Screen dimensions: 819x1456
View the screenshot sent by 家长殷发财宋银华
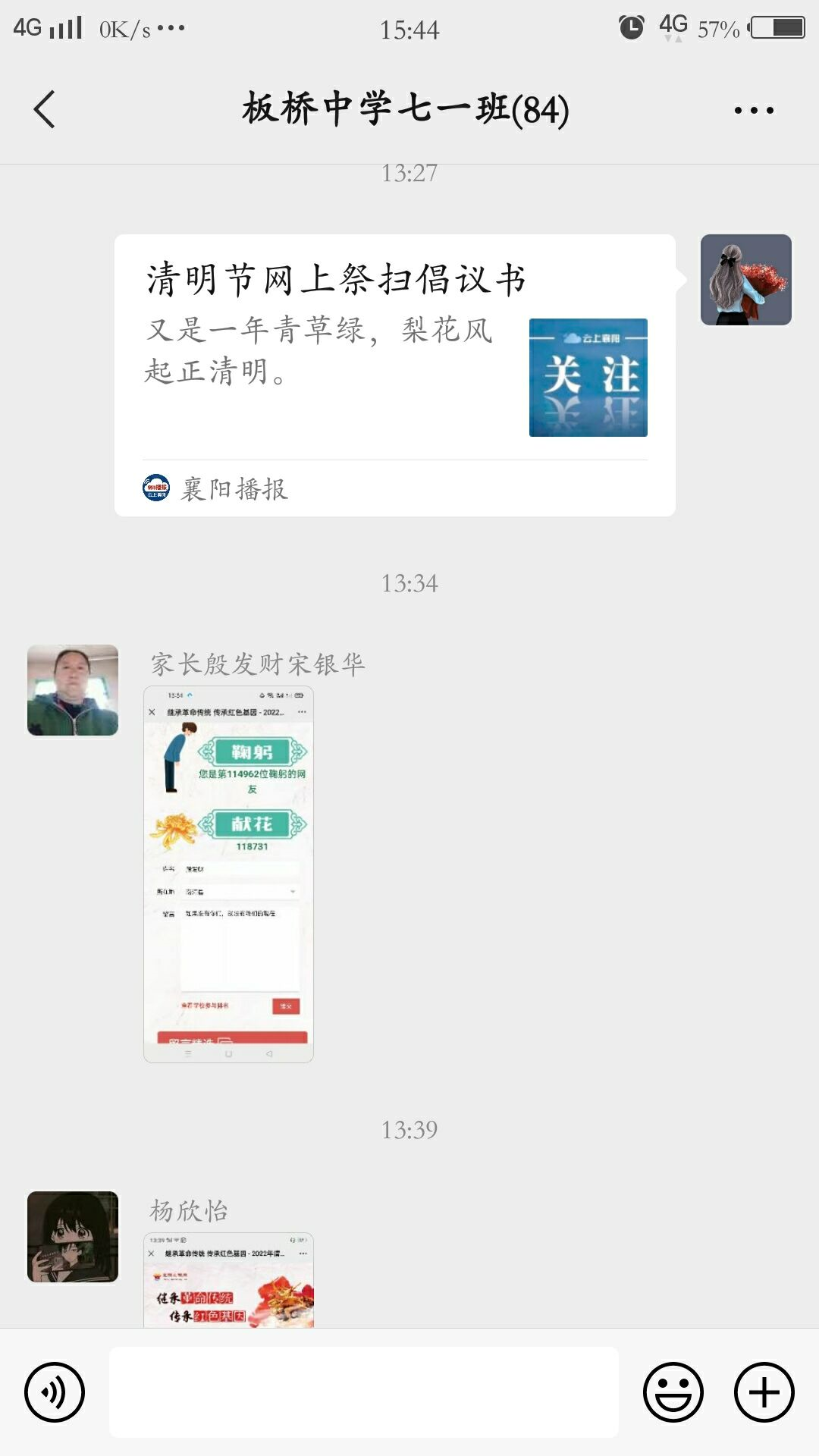pos(228,874)
